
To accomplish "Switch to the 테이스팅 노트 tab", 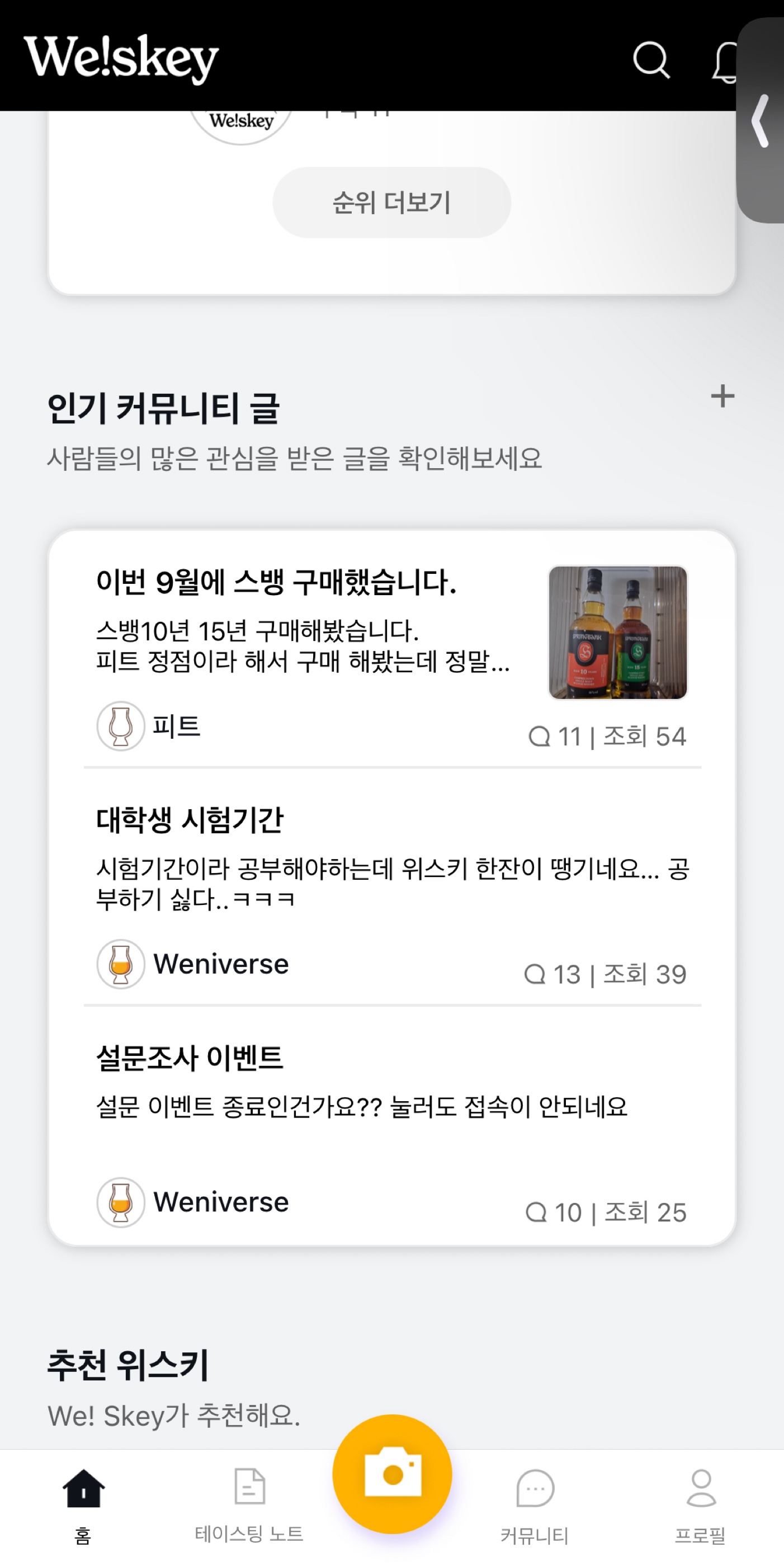I will (249, 1504).
